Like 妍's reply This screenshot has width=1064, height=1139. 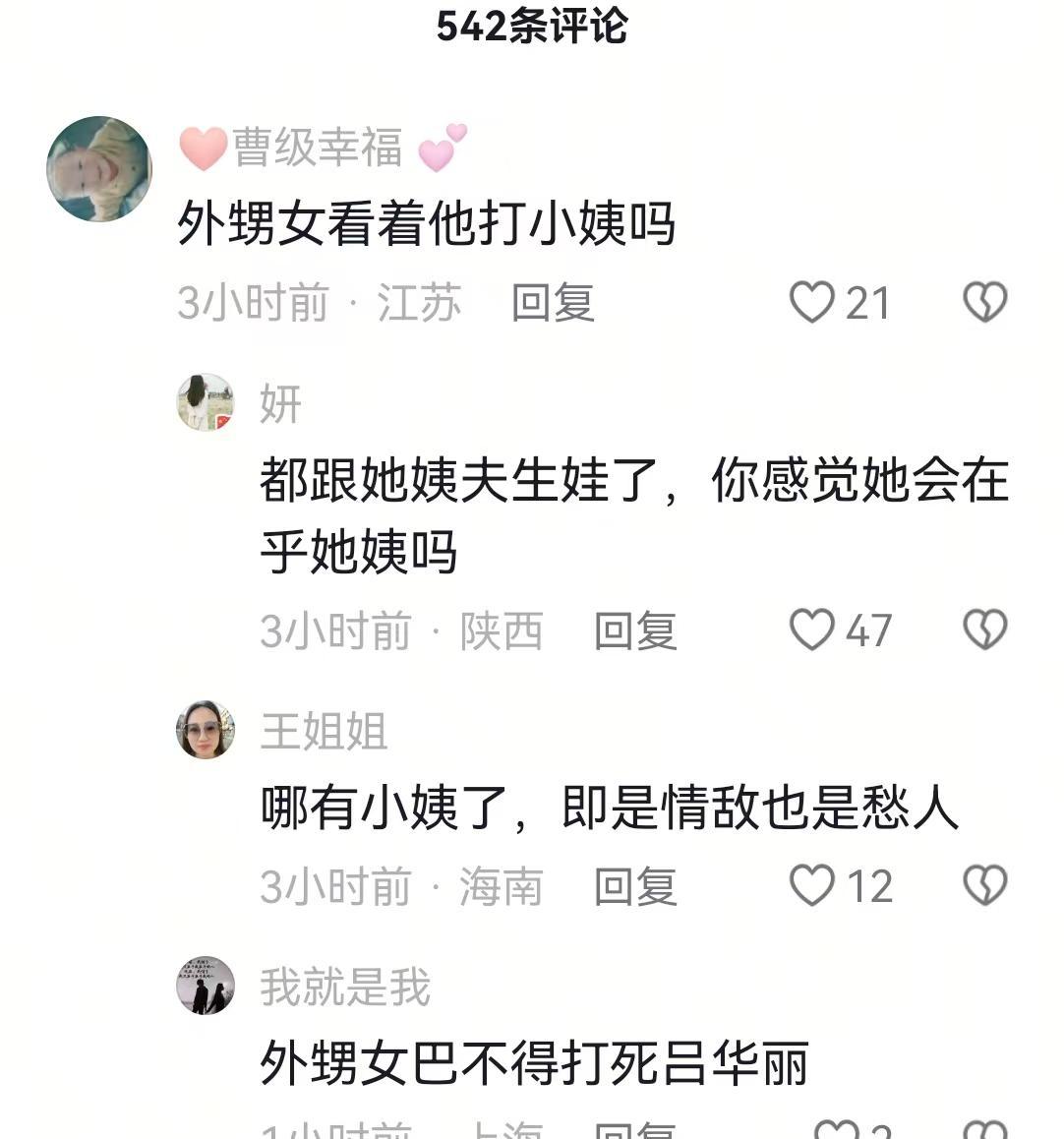(x=812, y=629)
